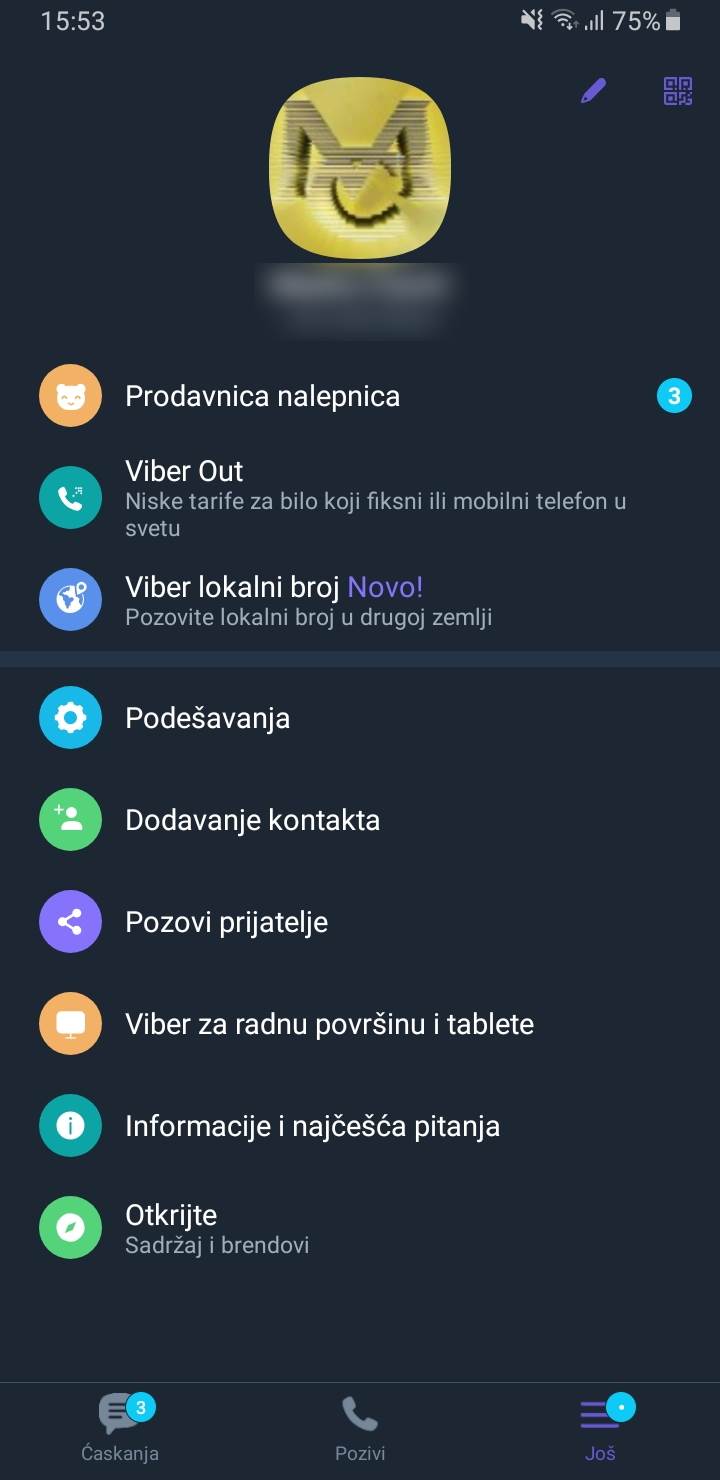Tap the blue badge showing 3 new stickers
The width and height of the screenshot is (720, 1480).
tap(674, 395)
